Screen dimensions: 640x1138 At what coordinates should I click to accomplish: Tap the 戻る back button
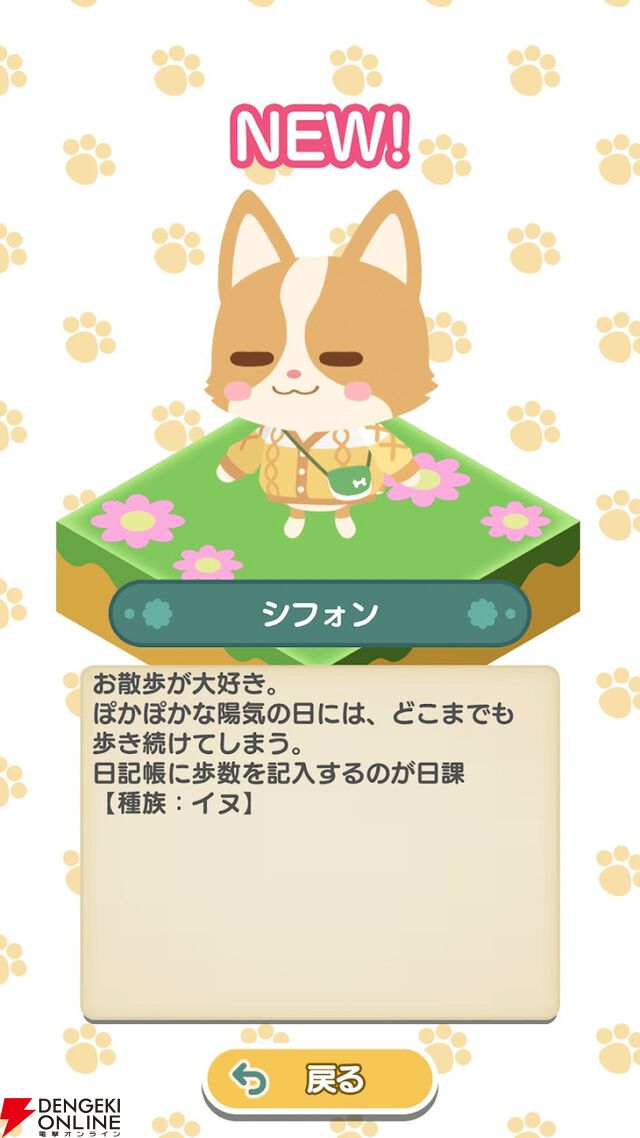pyautogui.click(x=319, y=1079)
